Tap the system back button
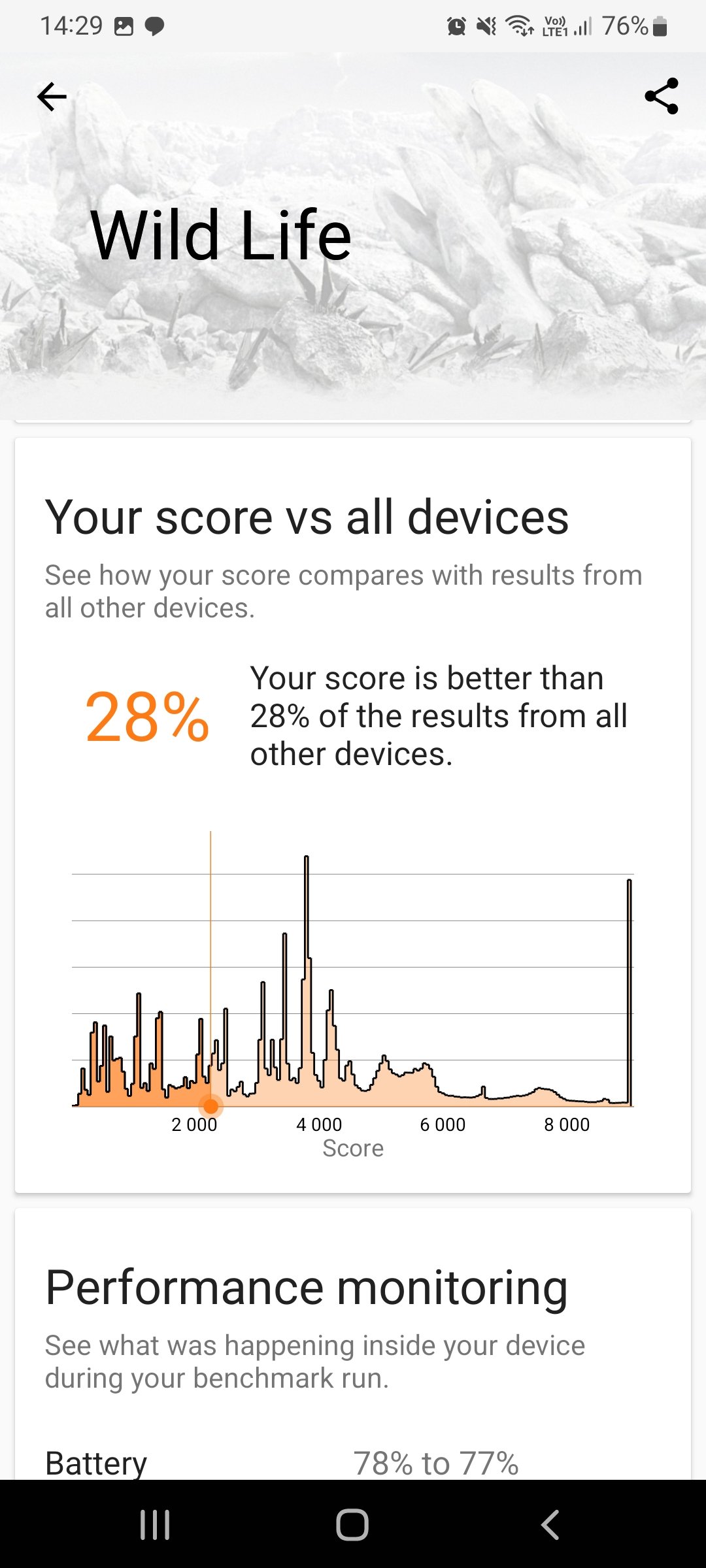 click(550, 1525)
